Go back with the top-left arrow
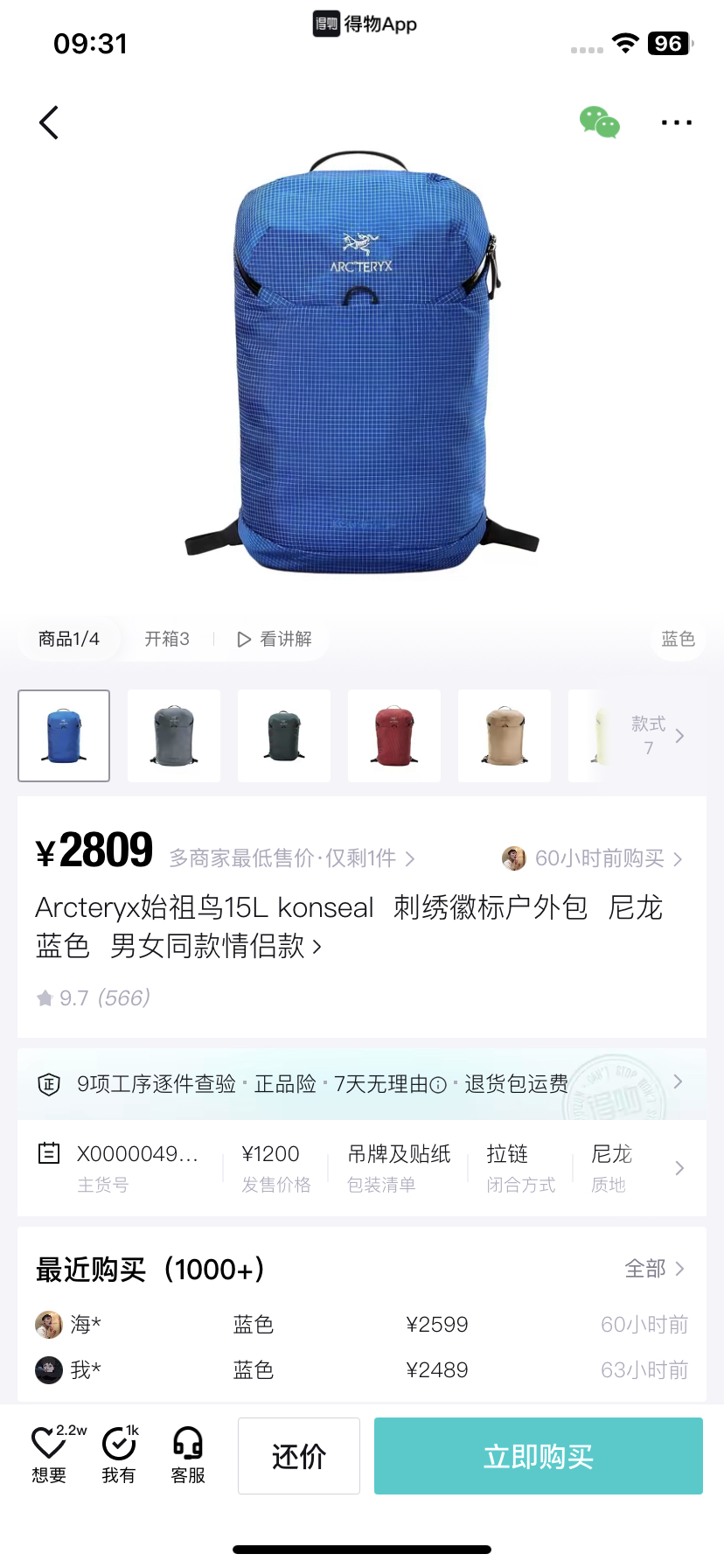This screenshot has height=1568, width=724. [49, 122]
